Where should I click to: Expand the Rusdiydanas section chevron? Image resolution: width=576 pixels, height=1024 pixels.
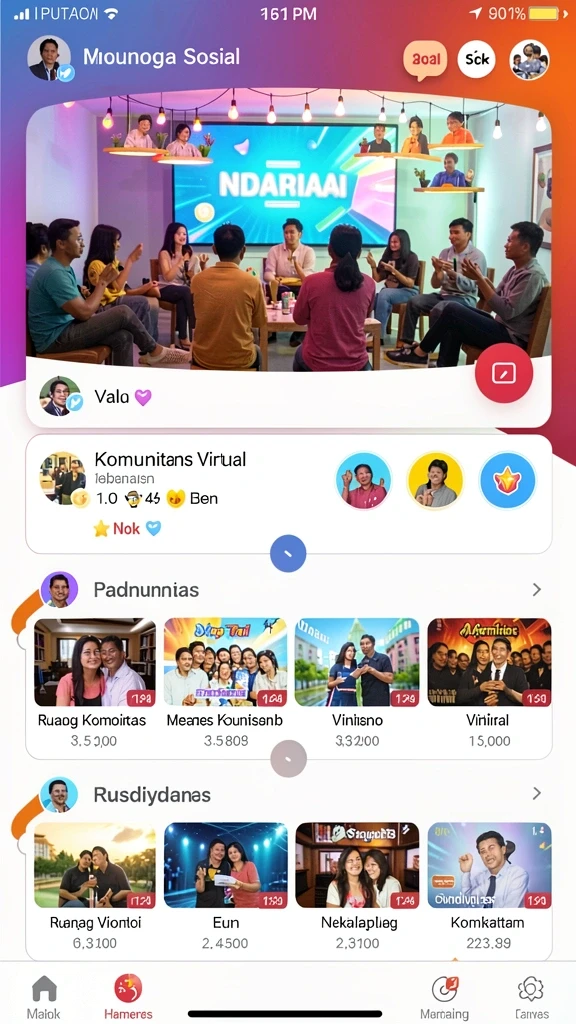536,793
